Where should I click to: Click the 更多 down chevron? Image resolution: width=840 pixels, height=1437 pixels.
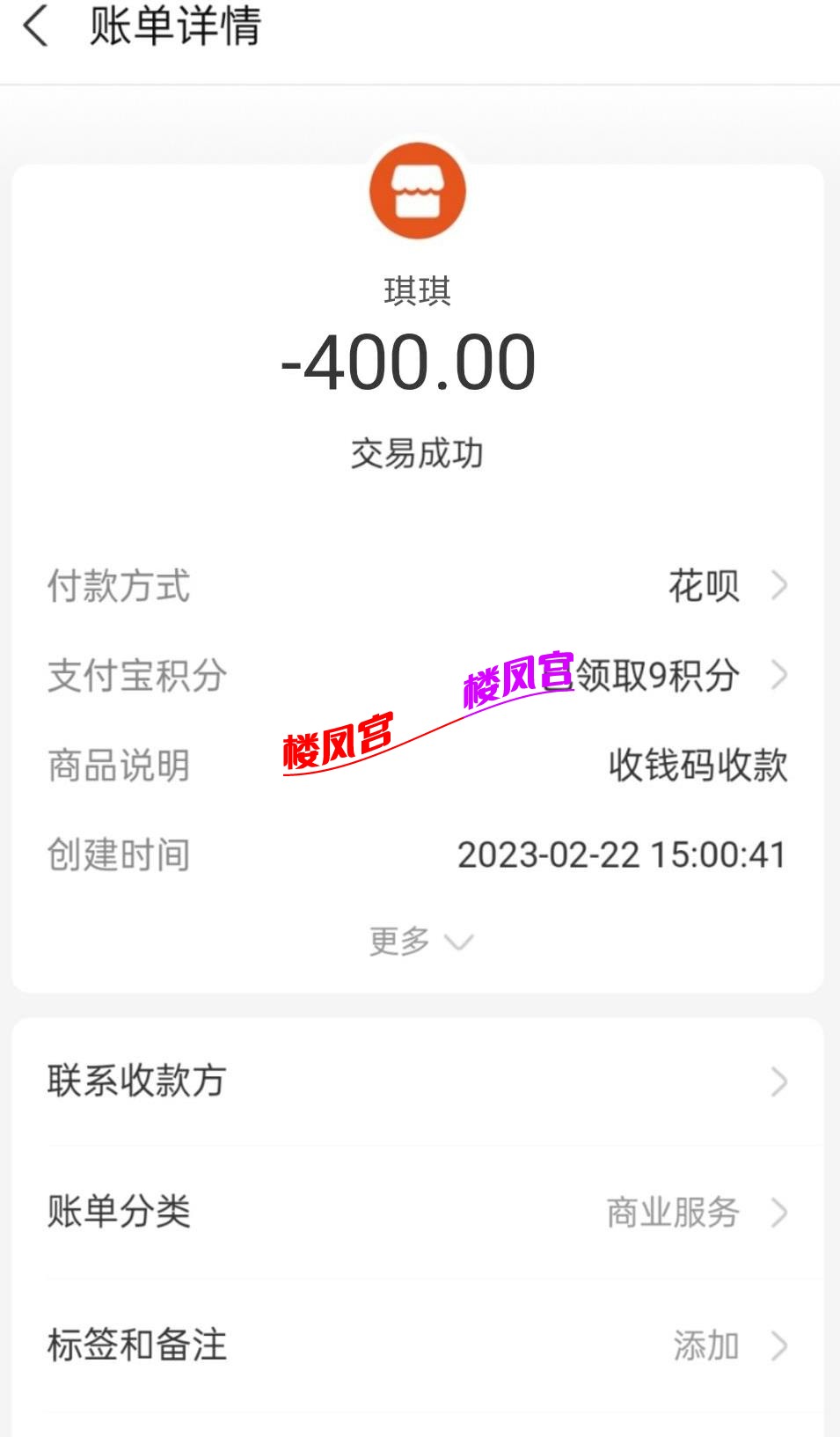pos(457,943)
